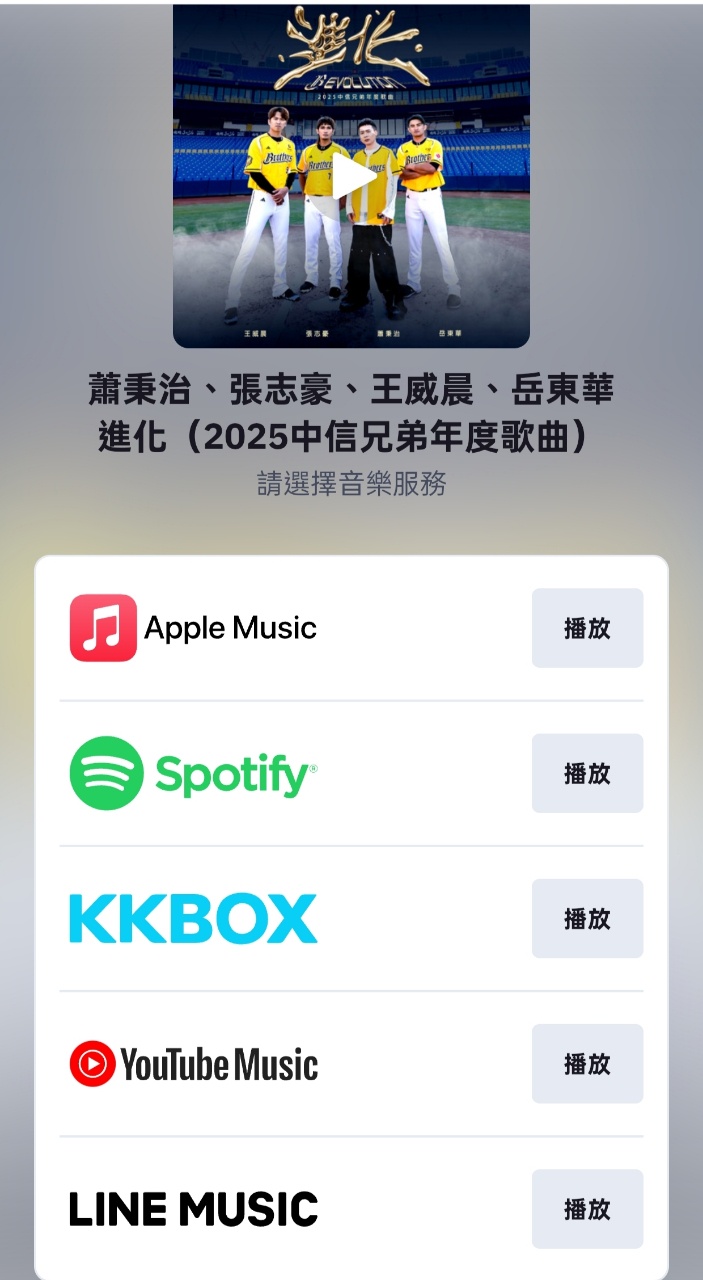Choose 播放 for YouTube Music
Screen dimensions: 703x1280
(x=587, y=1063)
